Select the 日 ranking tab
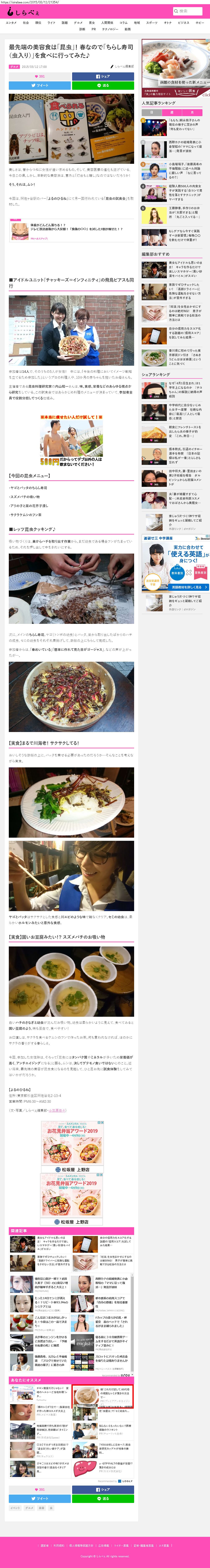This screenshot has height=1568, width=210. pos(151,113)
